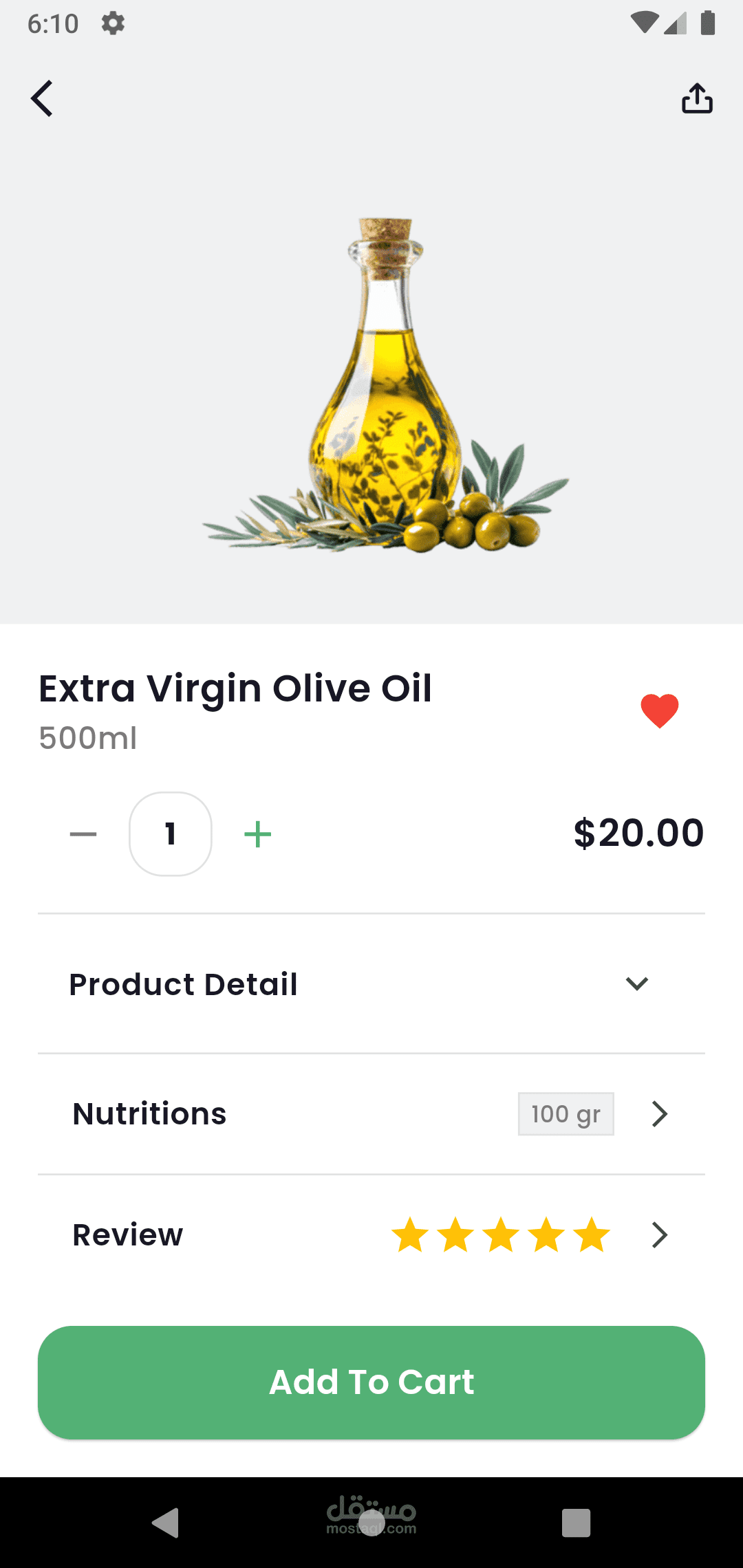Go back using the top arrow

42,98
